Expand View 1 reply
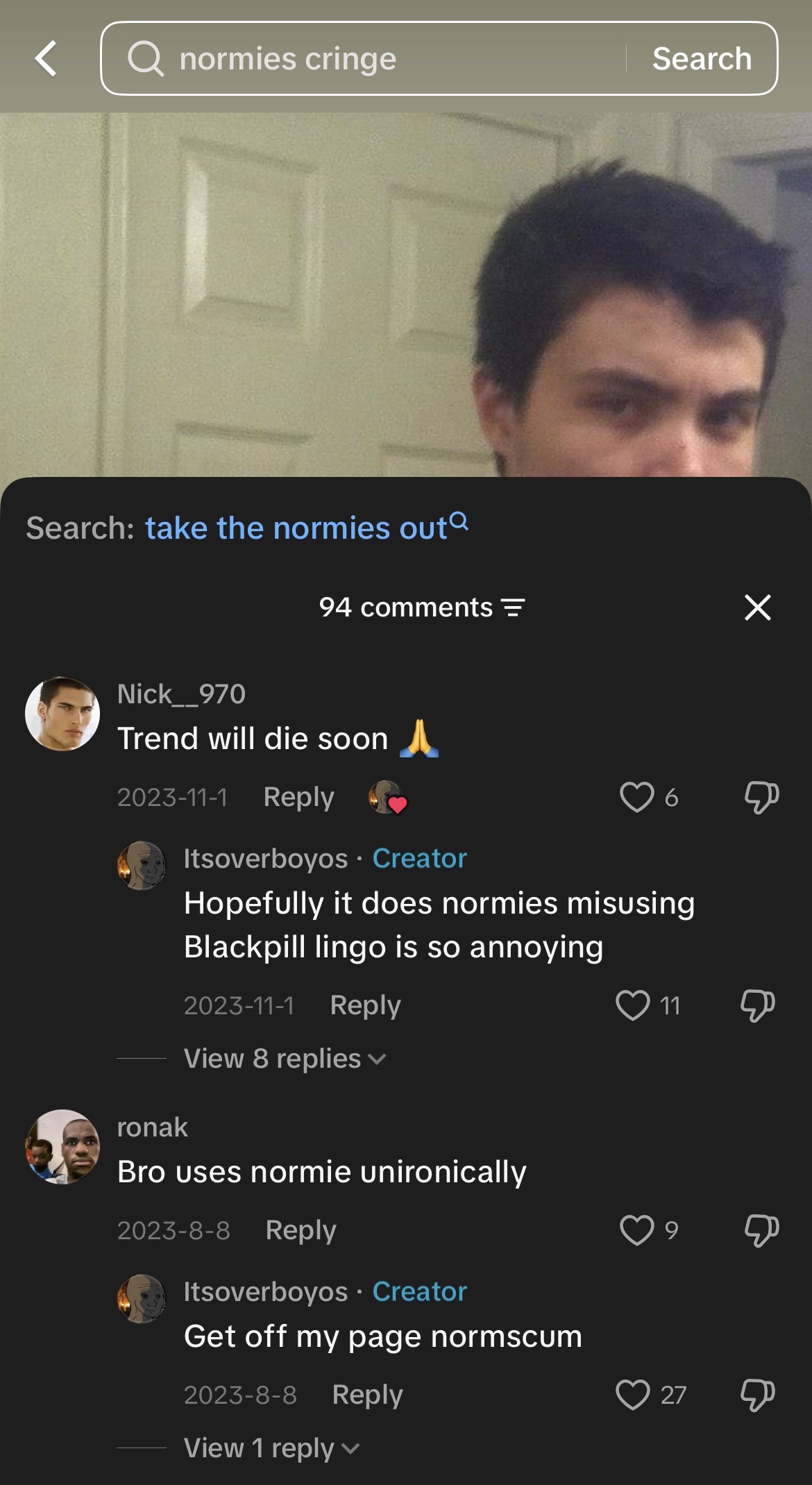 (271, 1448)
